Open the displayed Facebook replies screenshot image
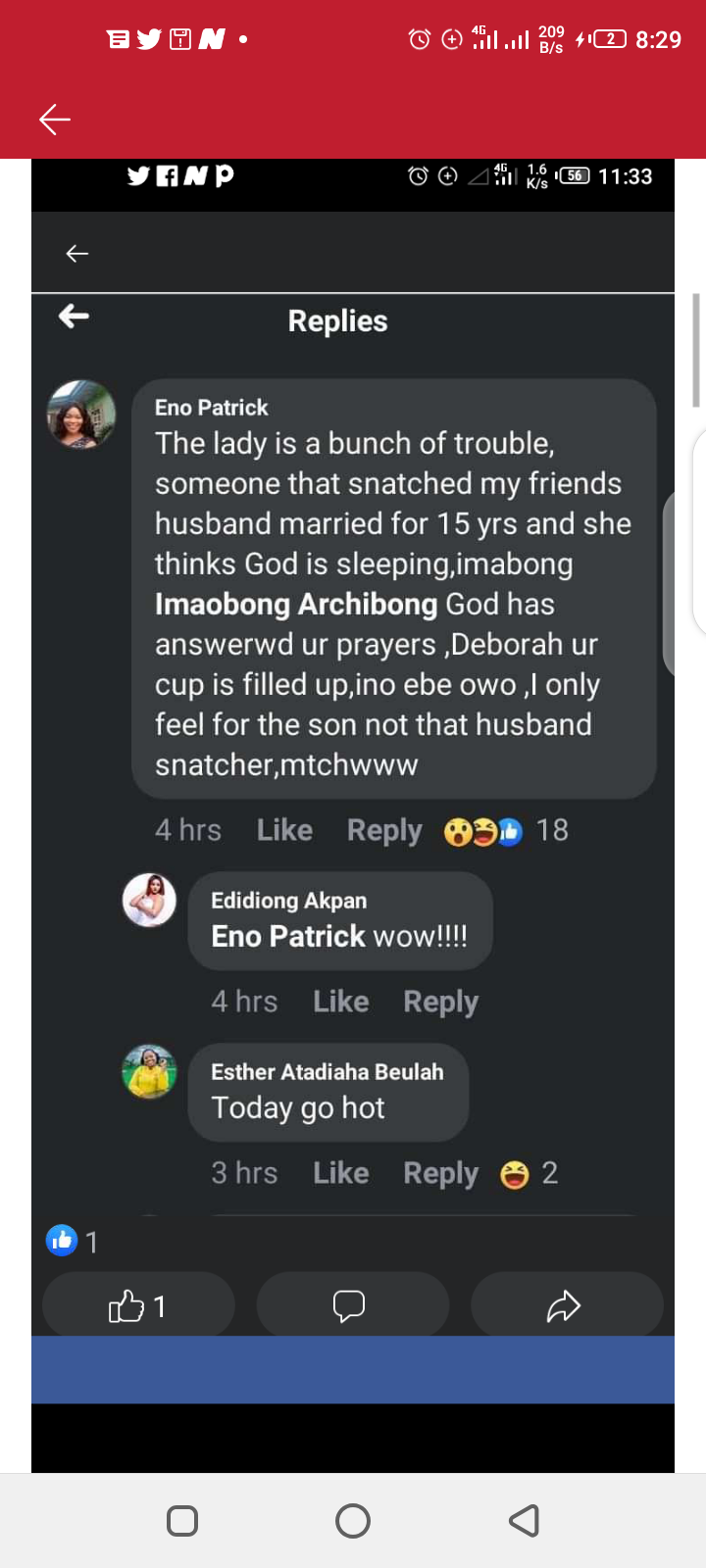The image size is (706, 1568). tap(353, 815)
